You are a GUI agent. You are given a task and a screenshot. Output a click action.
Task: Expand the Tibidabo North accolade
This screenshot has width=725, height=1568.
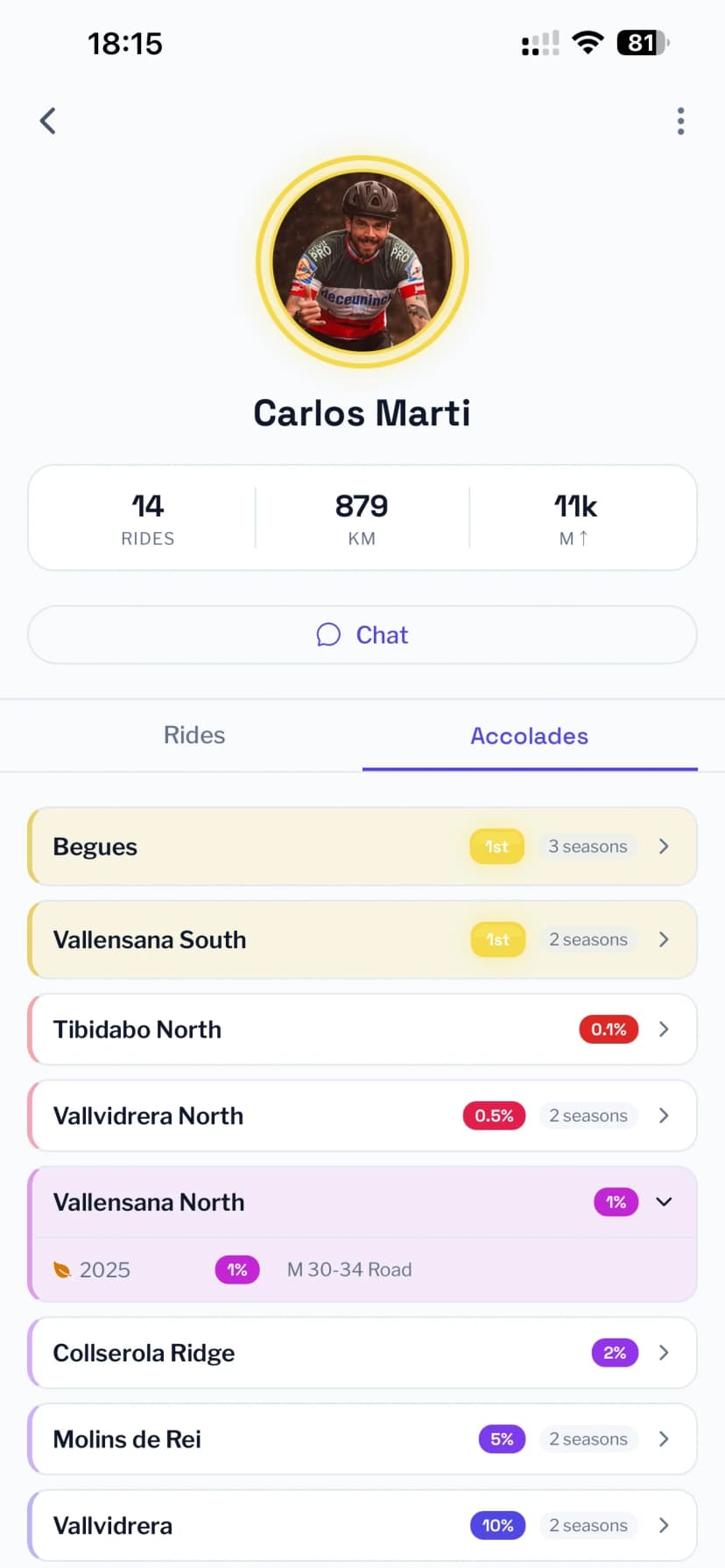663,1030
